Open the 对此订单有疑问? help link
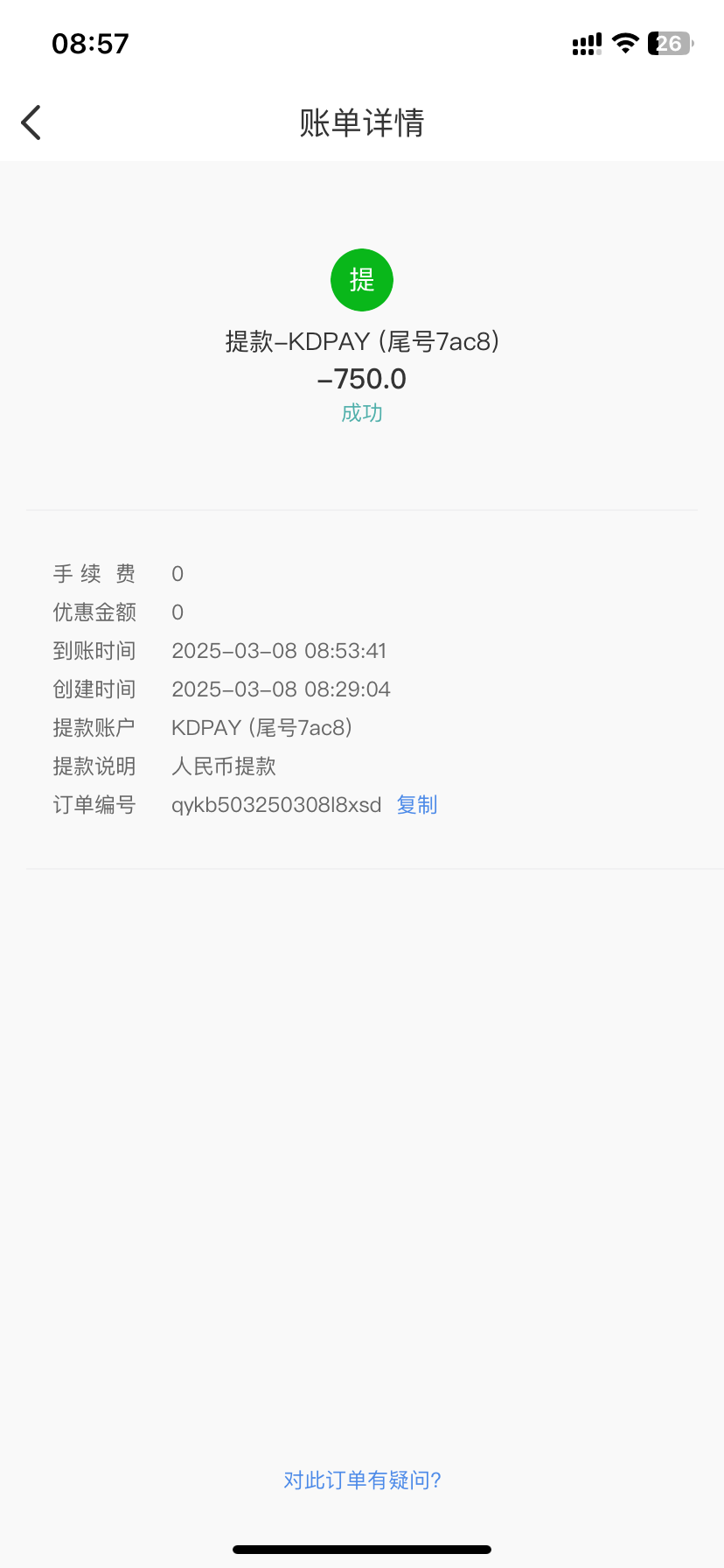Image resolution: width=724 pixels, height=1568 pixels. (362, 1480)
